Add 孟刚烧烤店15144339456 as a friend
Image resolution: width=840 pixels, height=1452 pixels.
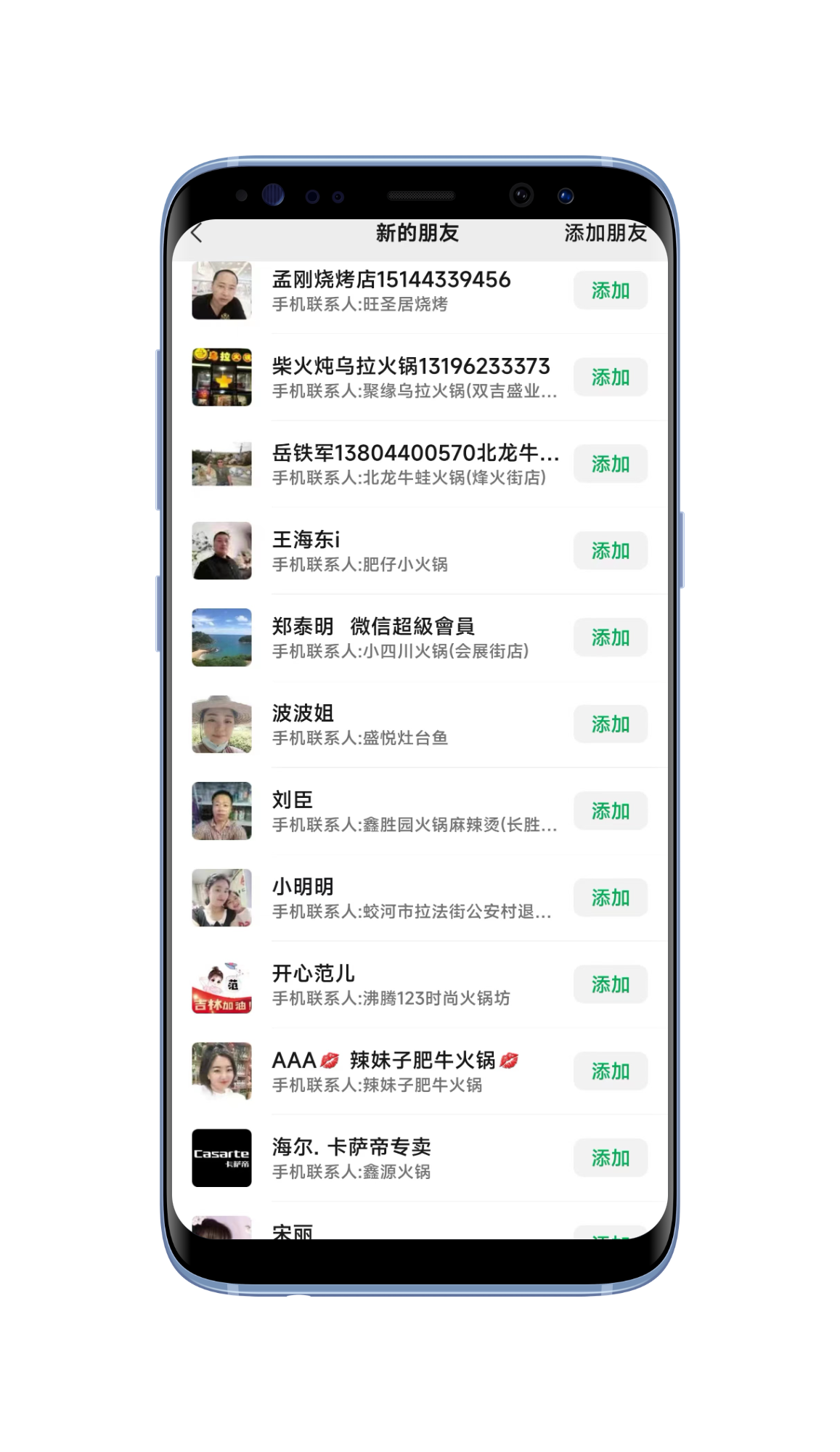click(610, 290)
